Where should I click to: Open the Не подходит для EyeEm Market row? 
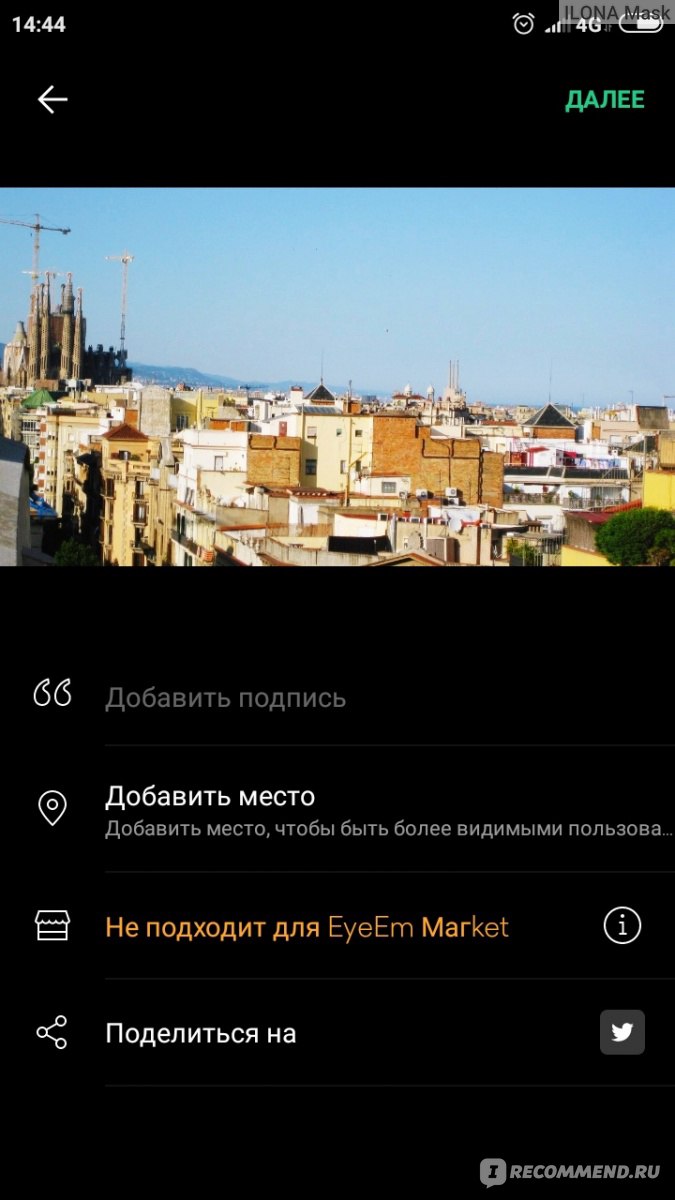point(306,927)
